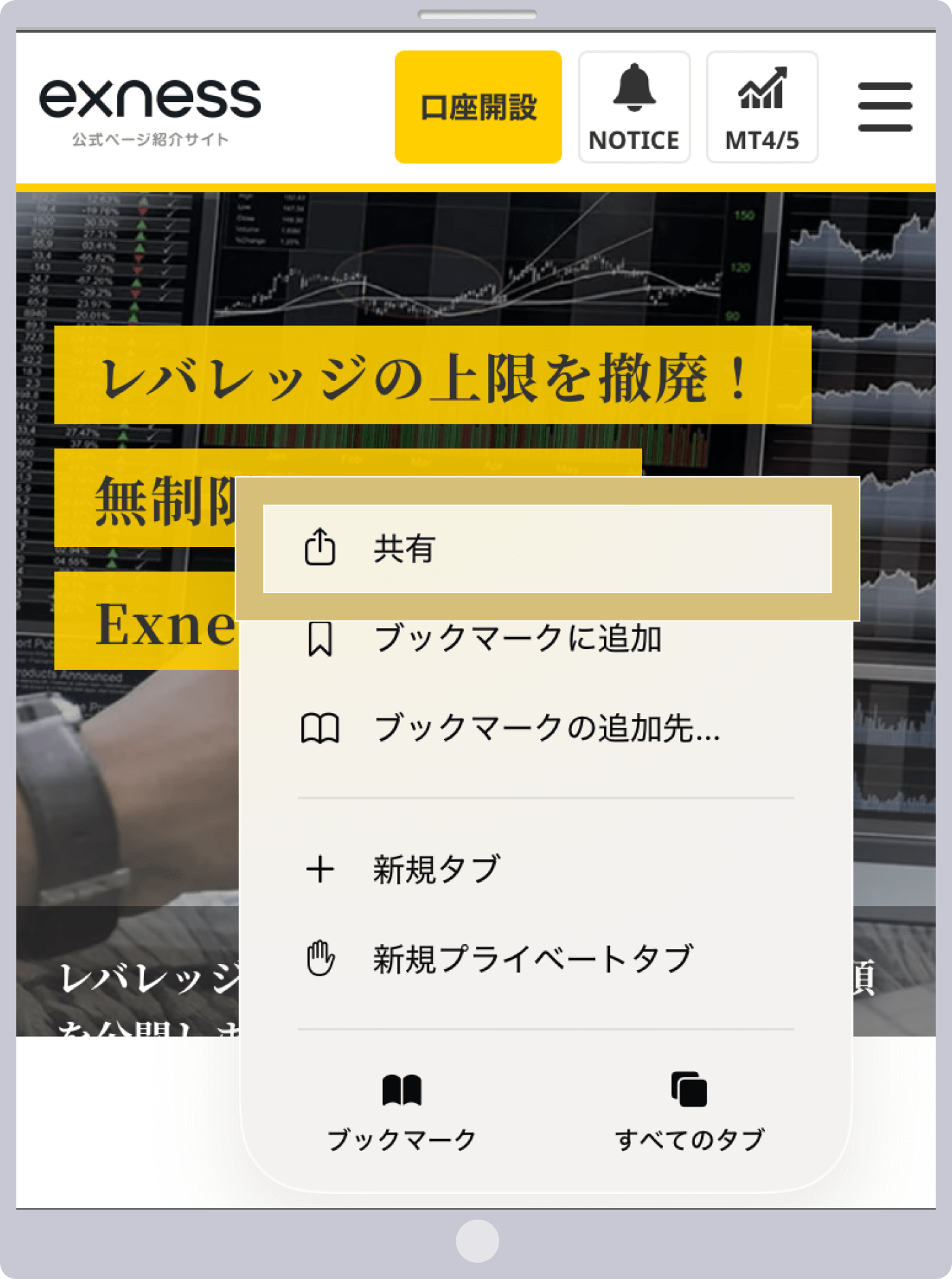Click the yellow 口座開設 button

[478, 107]
